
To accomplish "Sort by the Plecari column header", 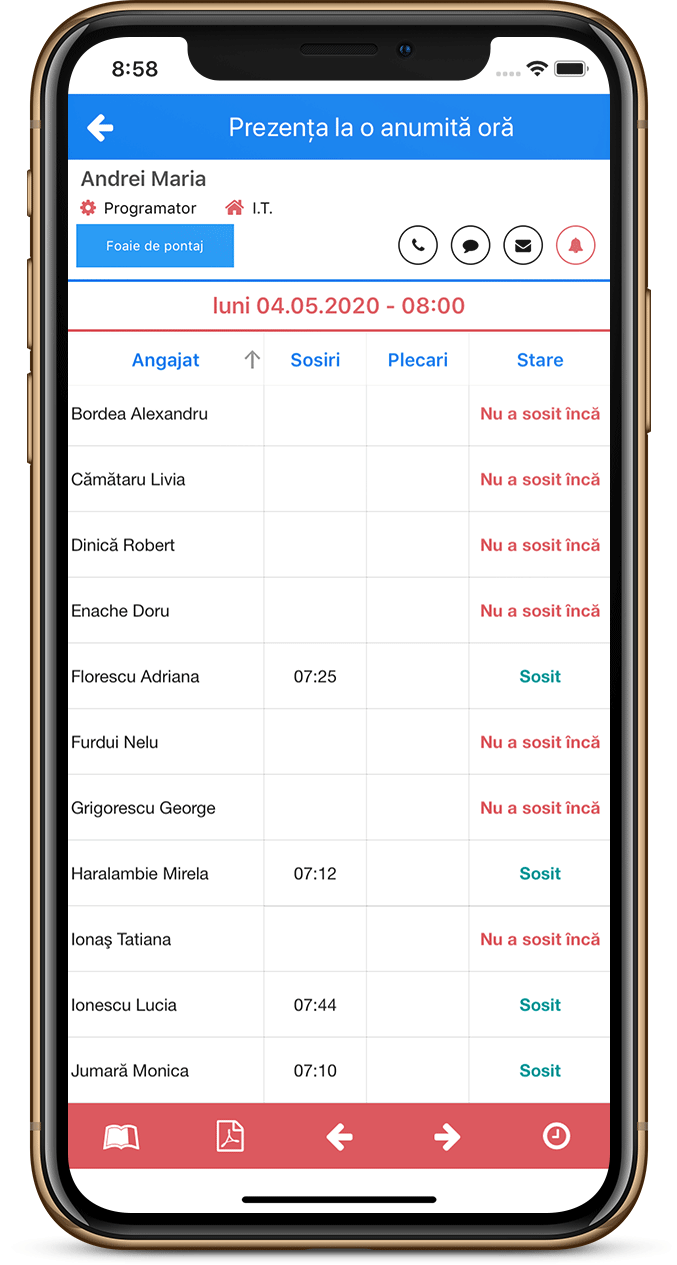I will [x=418, y=360].
